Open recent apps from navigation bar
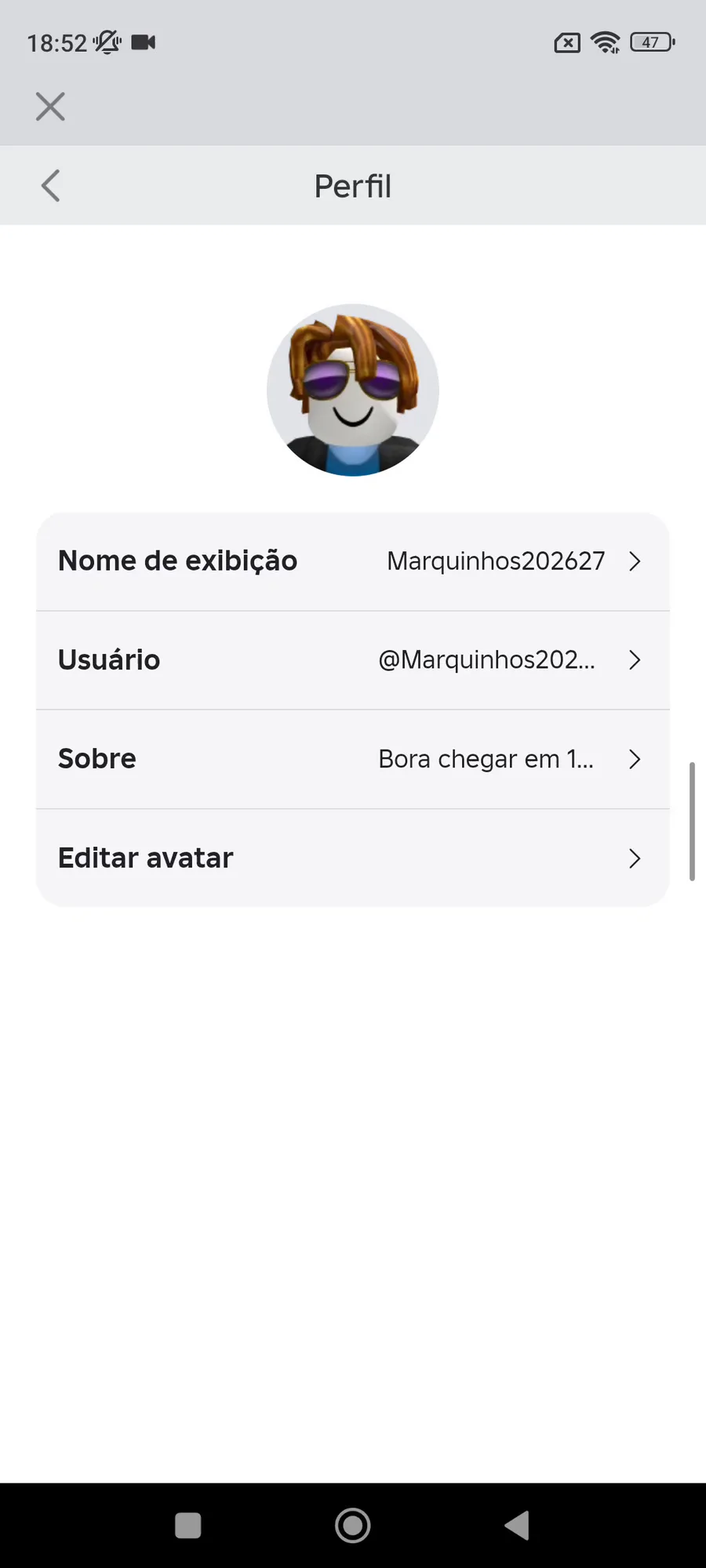The image size is (706, 1568). [x=187, y=1526]
